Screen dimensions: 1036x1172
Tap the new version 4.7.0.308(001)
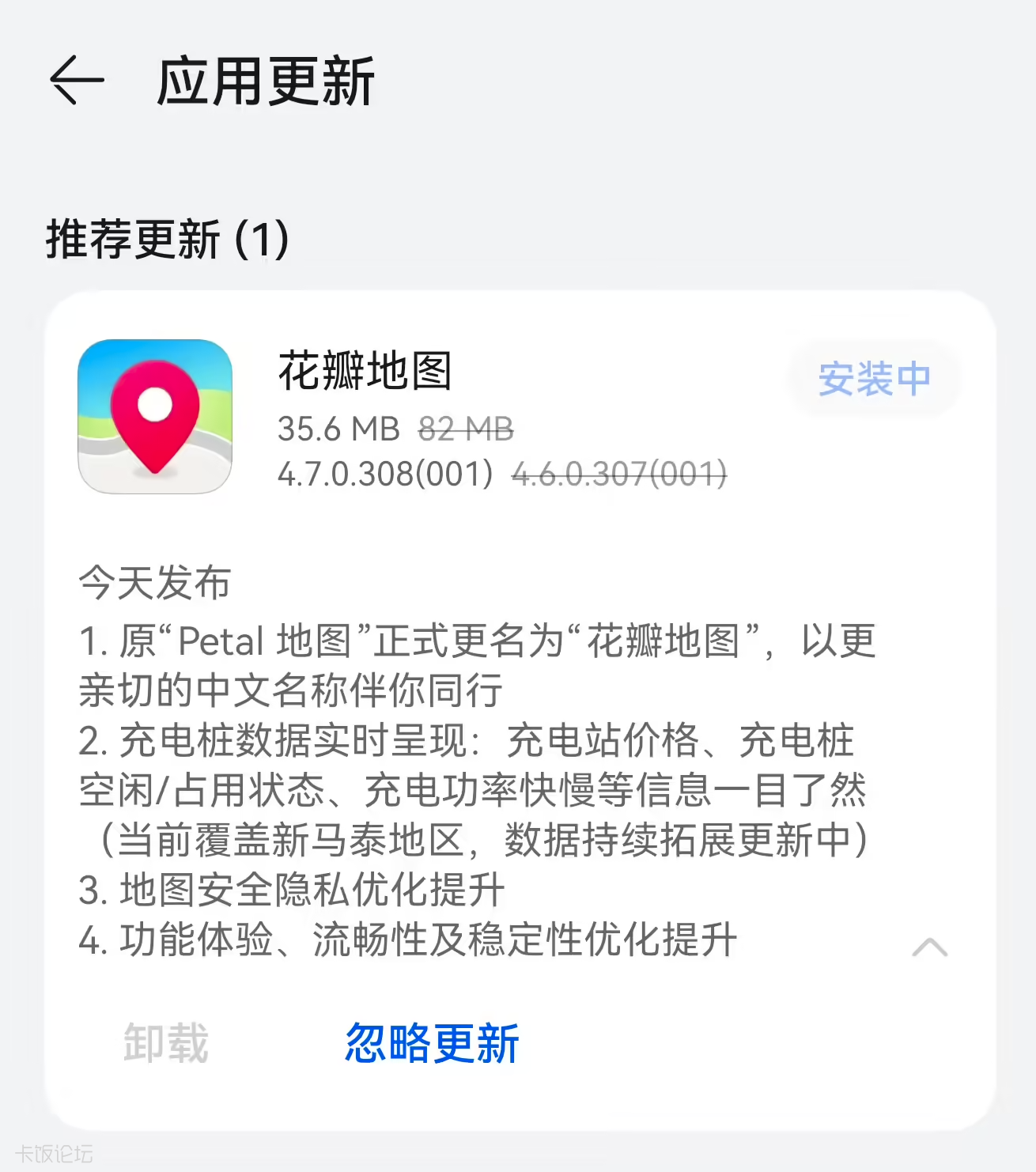click(x=383, y=475)
